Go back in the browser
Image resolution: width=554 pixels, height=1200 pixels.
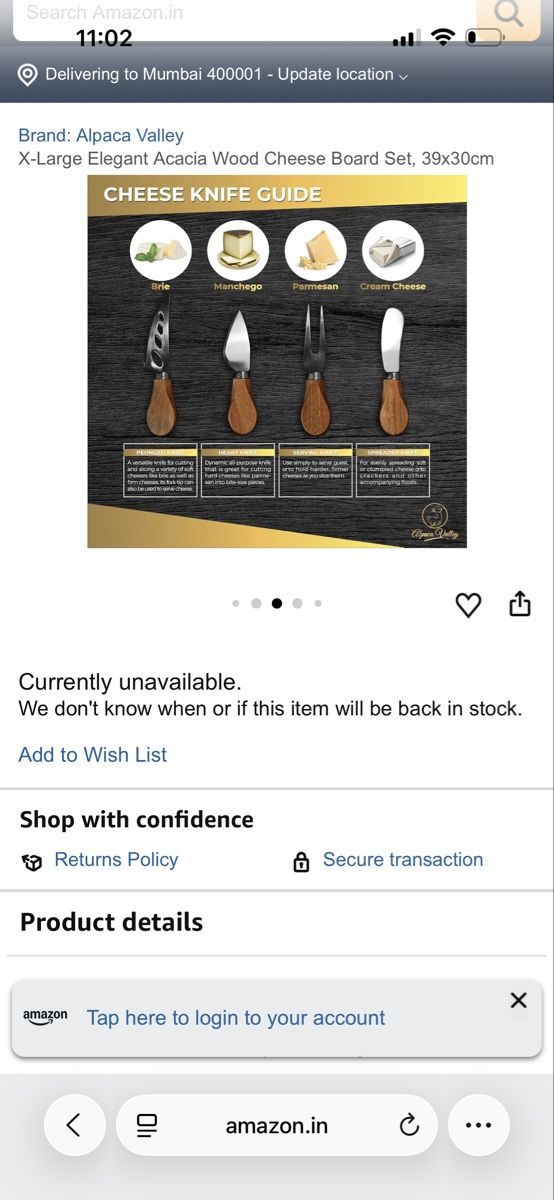[x=73, y=1125]
